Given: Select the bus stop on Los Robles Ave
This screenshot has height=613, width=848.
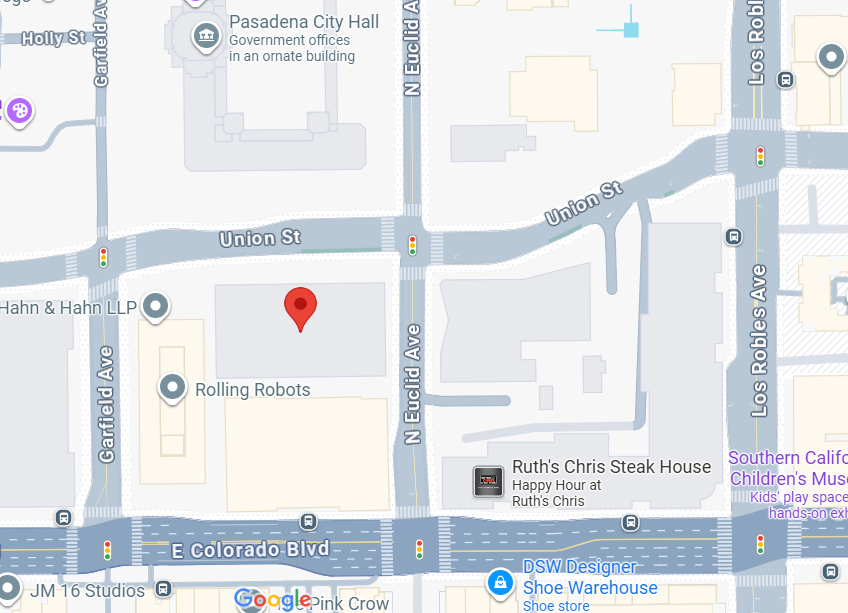Looking at the screenshot, I should tap(735, 237).
